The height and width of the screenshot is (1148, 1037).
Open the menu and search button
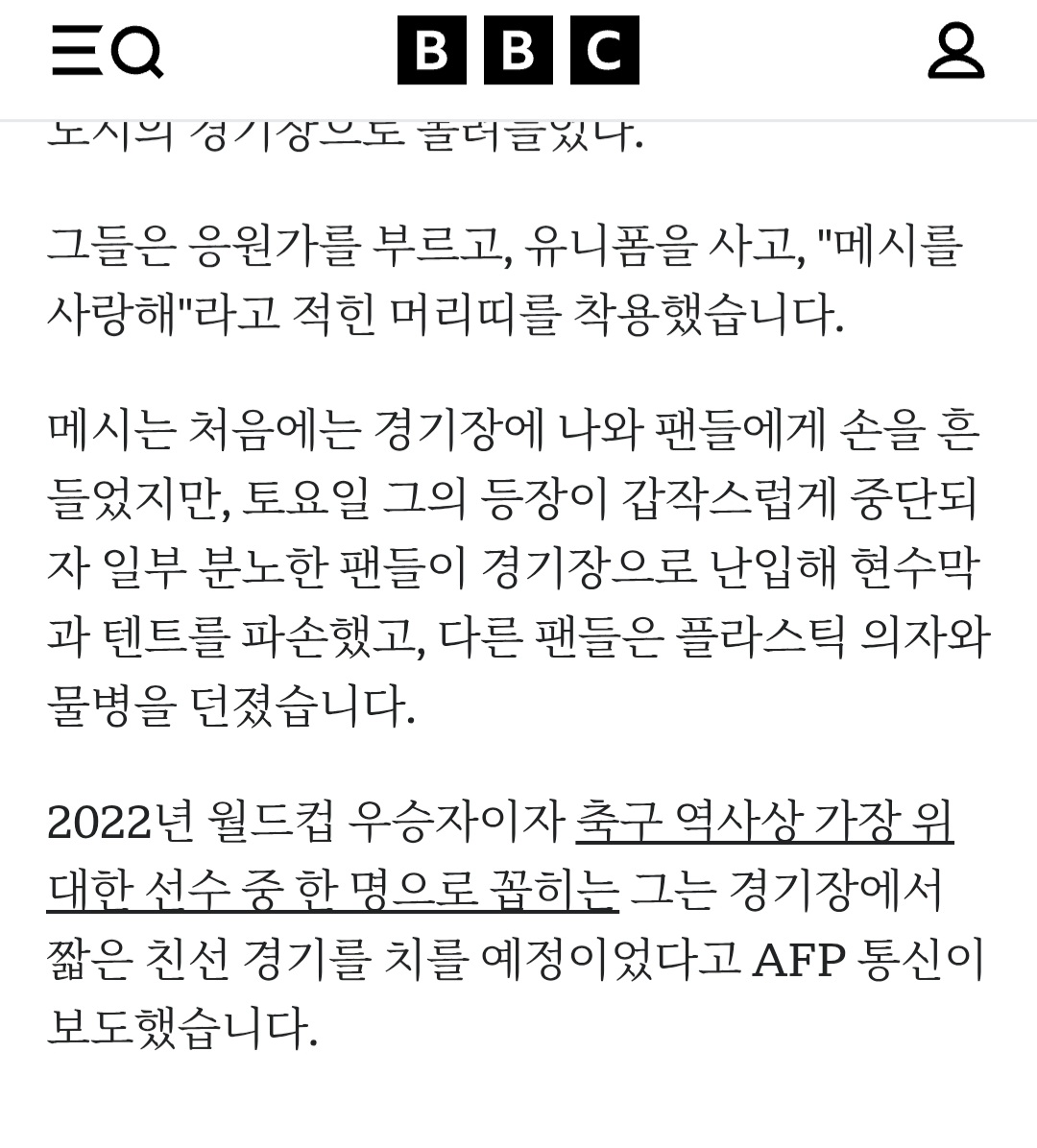pos(107,51)
